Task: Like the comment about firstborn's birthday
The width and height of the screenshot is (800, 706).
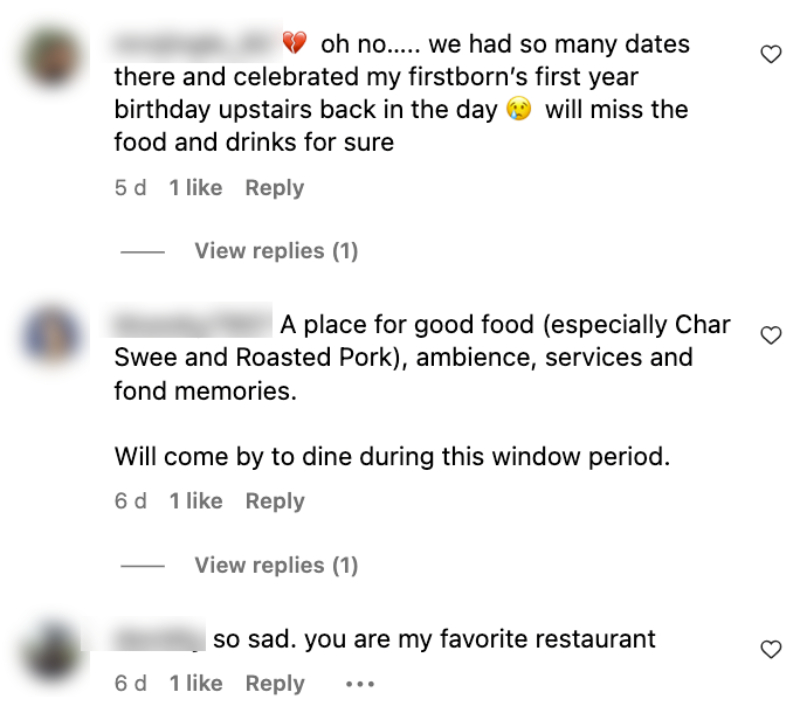Action: (771, 55)
